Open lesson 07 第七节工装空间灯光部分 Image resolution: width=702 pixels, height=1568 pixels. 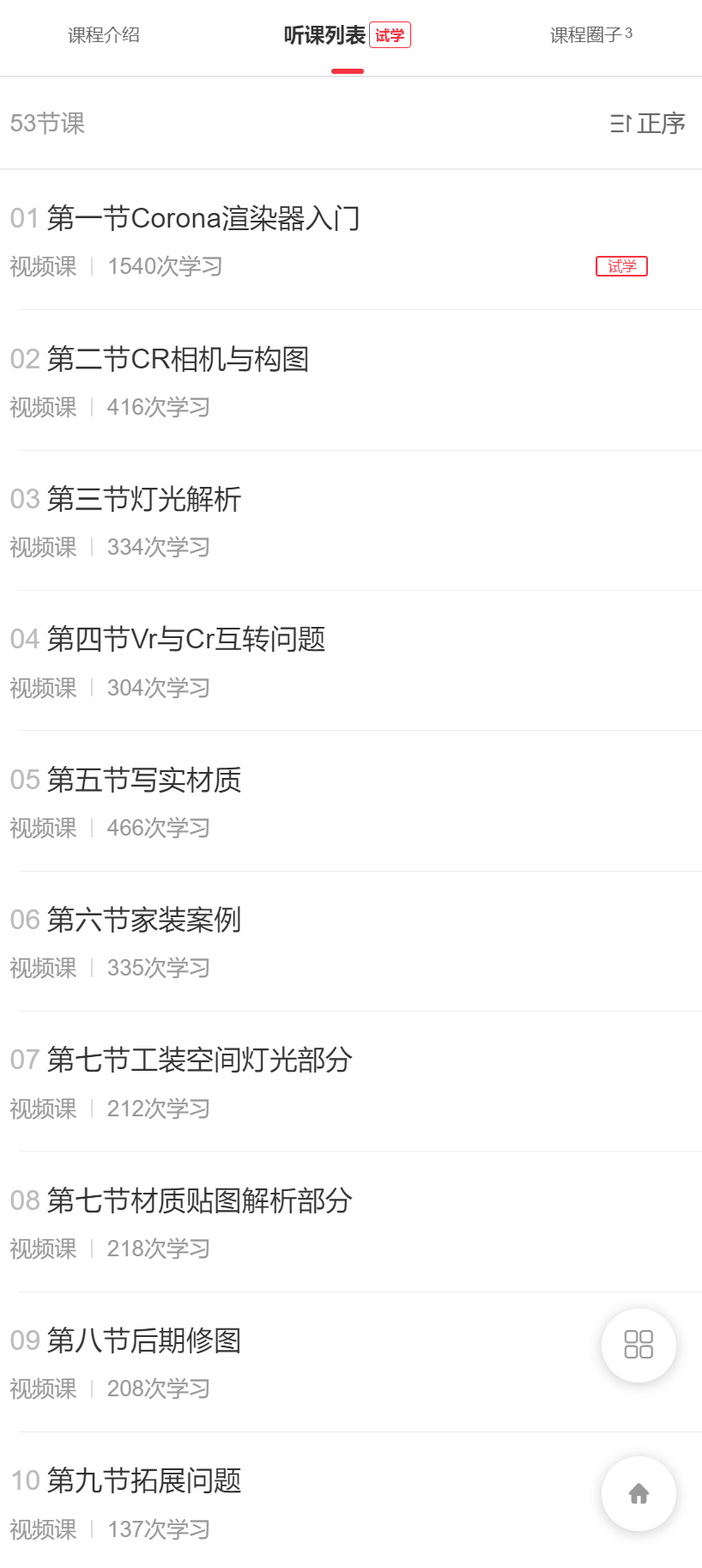coord(351,1082)
